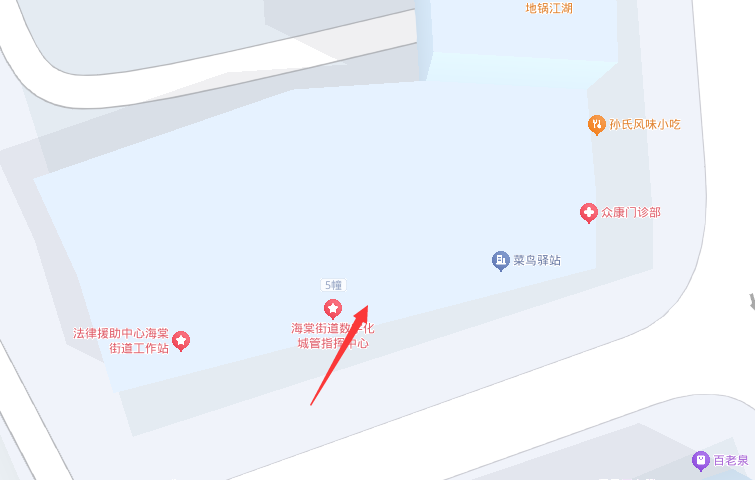Tap the 地锅江湖 restaurant label
Viewport: 755px width, 480px height.
pos(549,8)
